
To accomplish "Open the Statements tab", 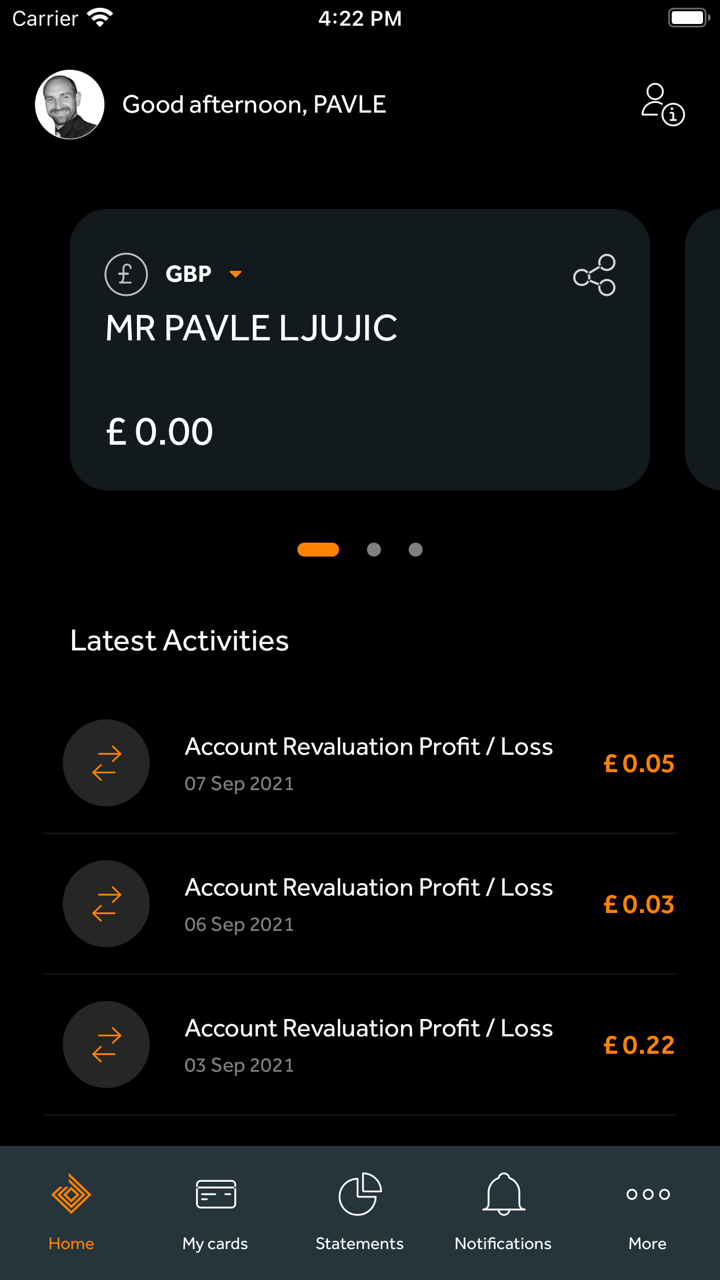I will pyautogui.click(x=360, y=1212).
